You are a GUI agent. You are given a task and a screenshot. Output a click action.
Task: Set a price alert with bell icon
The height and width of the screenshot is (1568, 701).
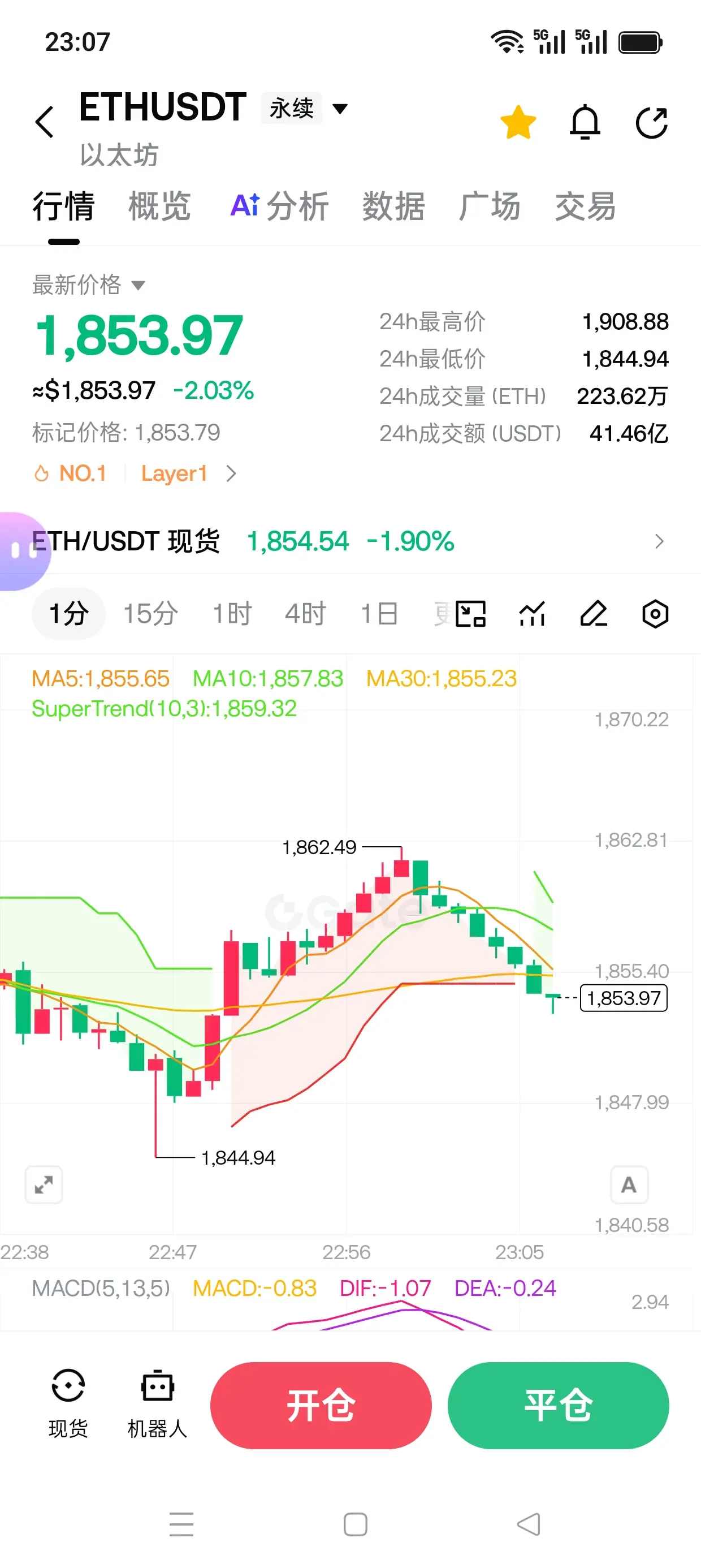tap(585, 122)
